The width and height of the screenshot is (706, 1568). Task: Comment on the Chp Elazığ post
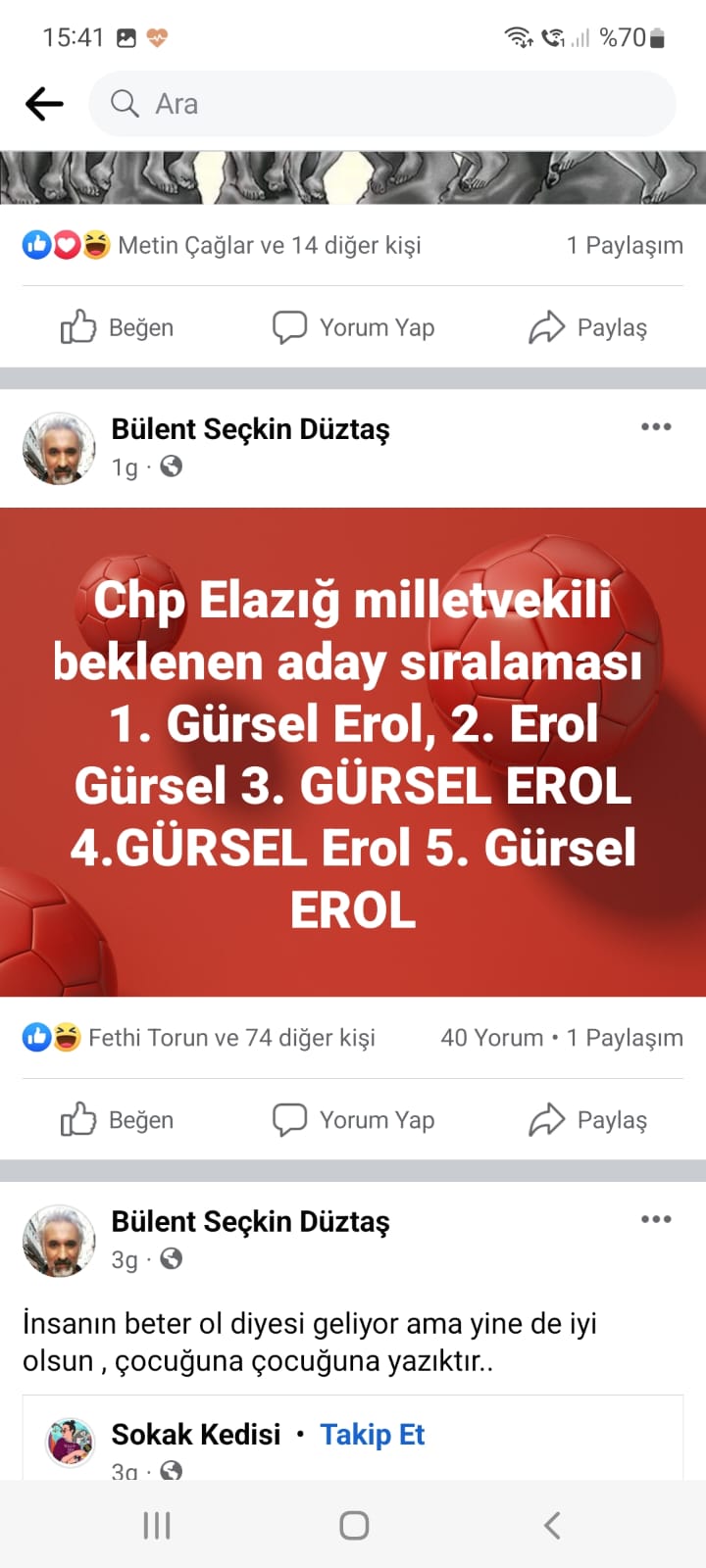353,1119
